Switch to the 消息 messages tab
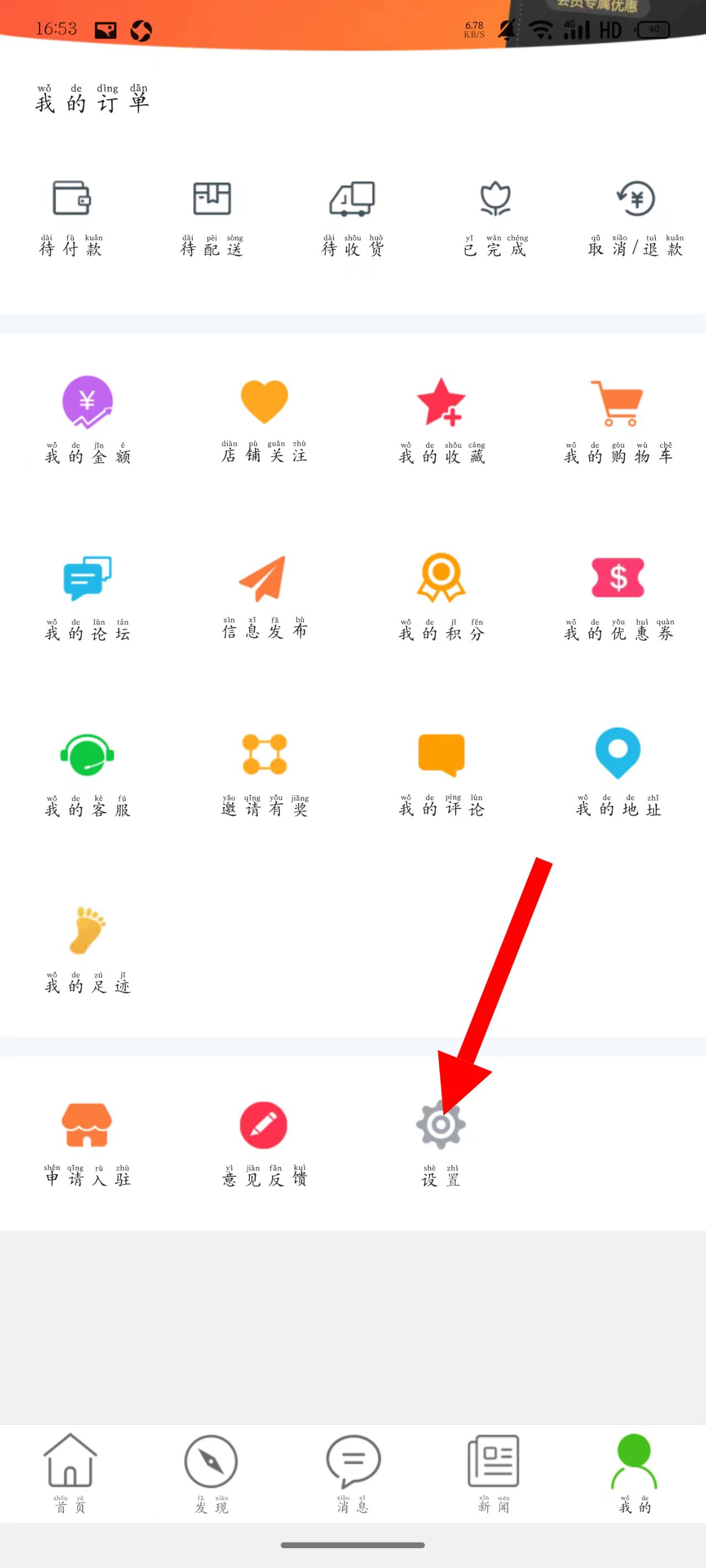706x1568 pixels. tap(352, 1473)
